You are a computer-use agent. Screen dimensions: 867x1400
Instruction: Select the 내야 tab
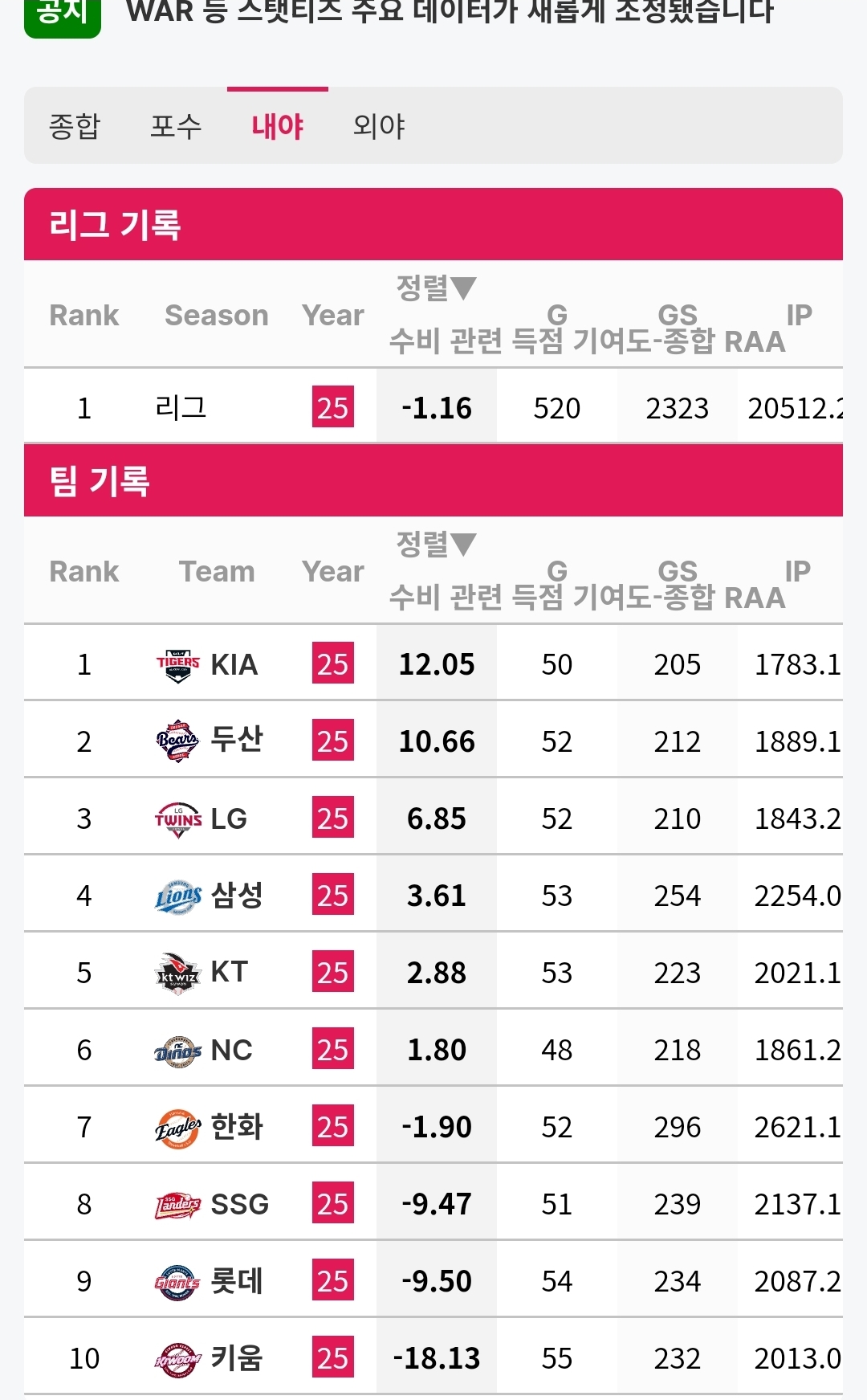click(277, 126)
